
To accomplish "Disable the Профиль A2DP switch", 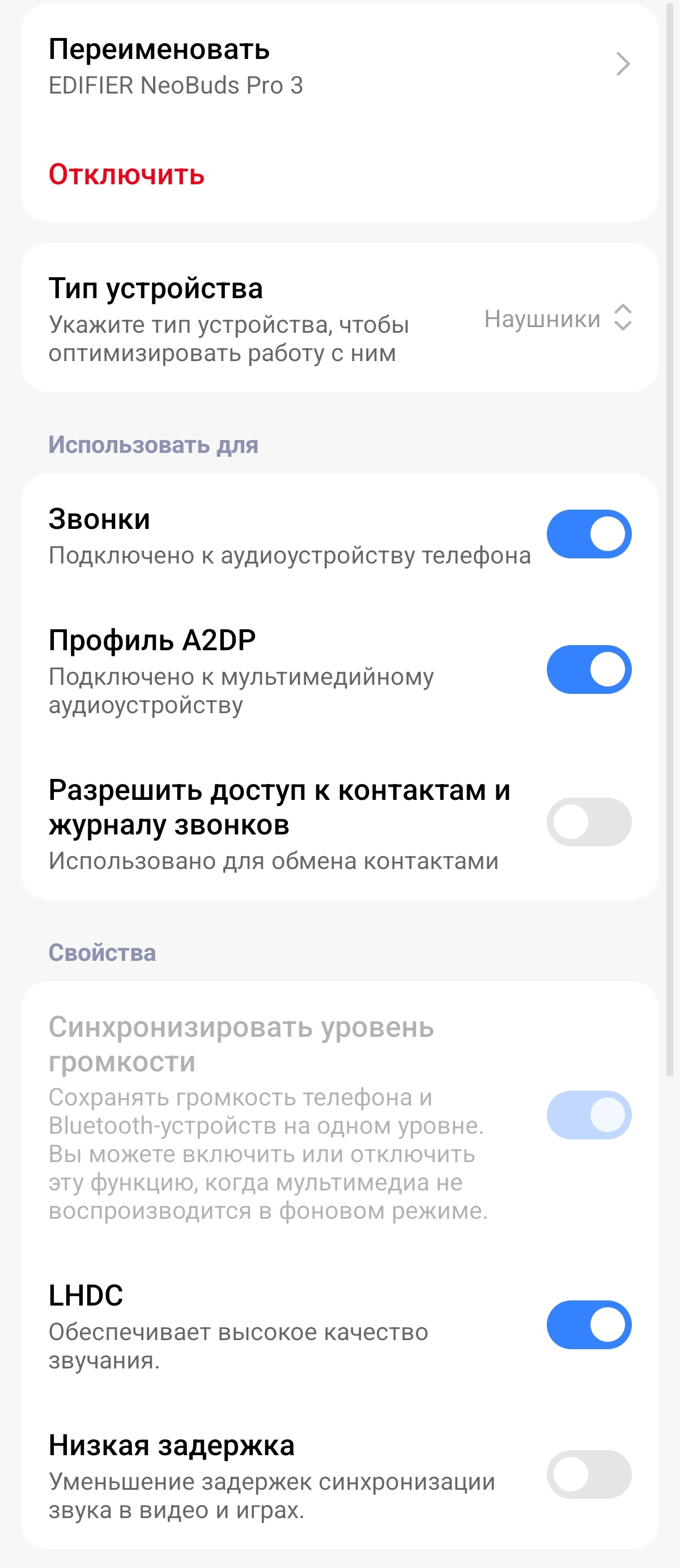I will 588,669.
